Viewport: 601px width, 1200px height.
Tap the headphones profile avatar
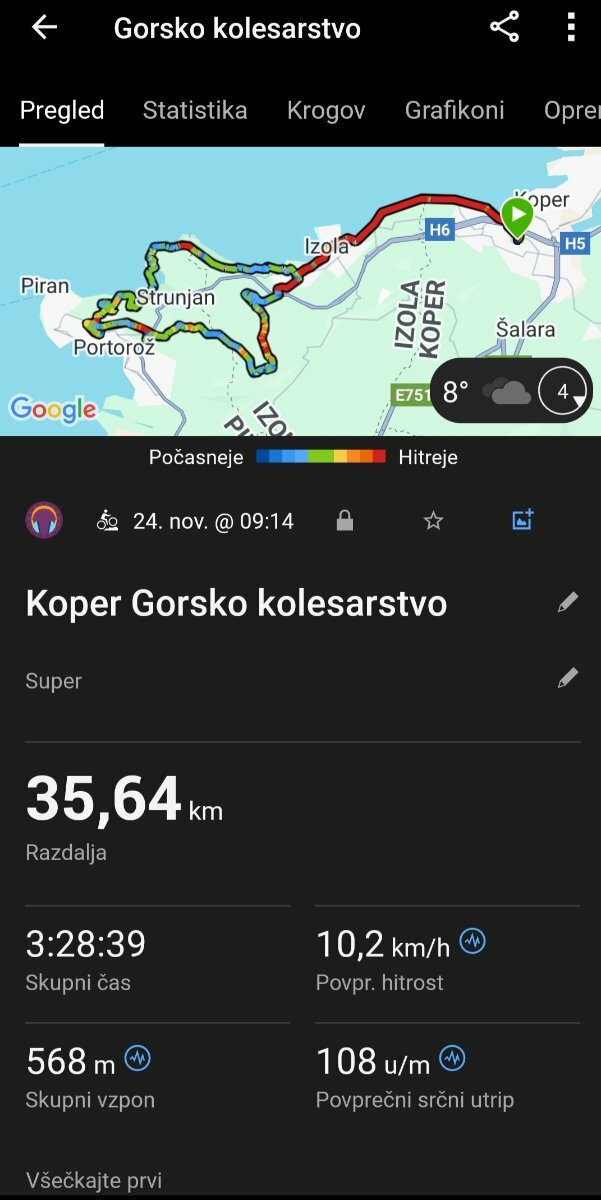pyautogui.click(x=44, y=520)
